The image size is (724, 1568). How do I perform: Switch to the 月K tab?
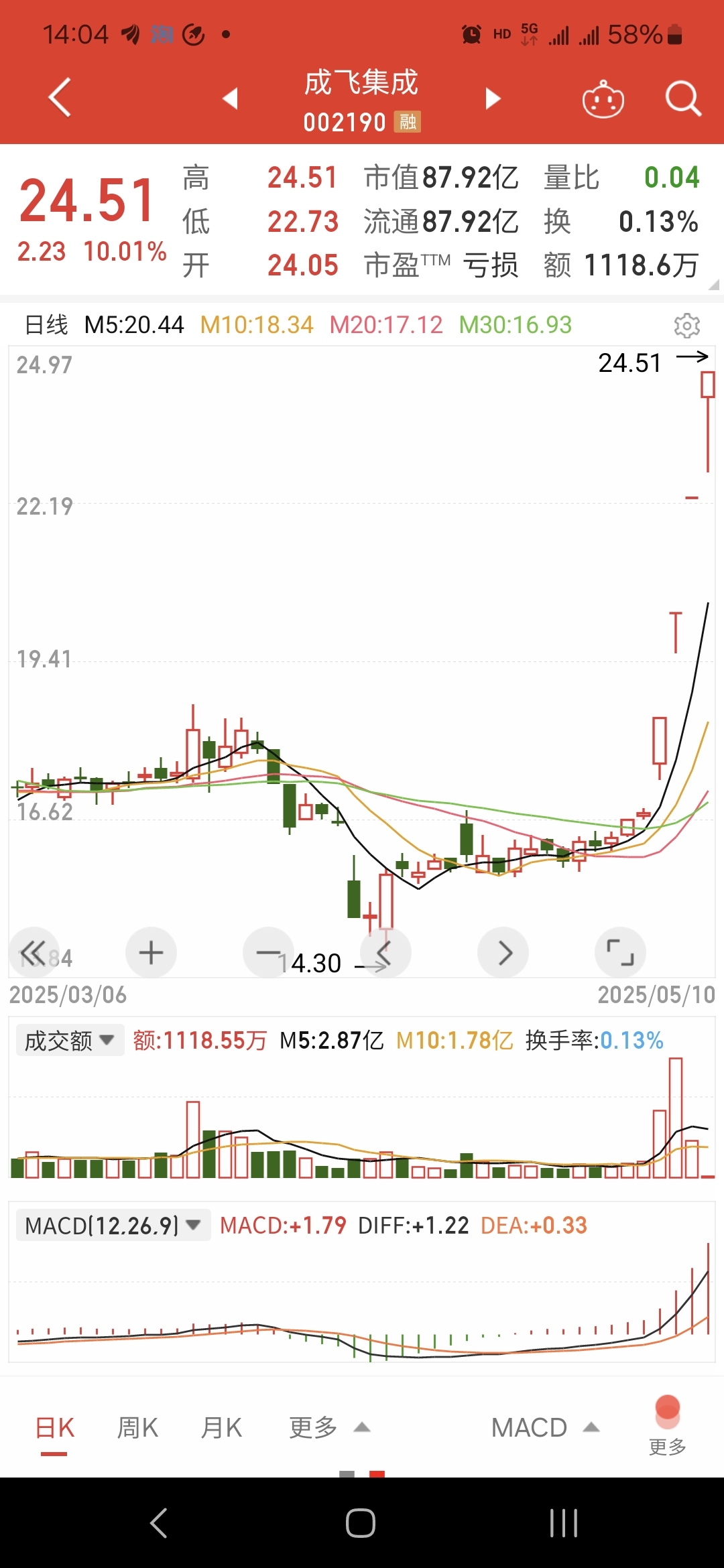point(221,1428)
